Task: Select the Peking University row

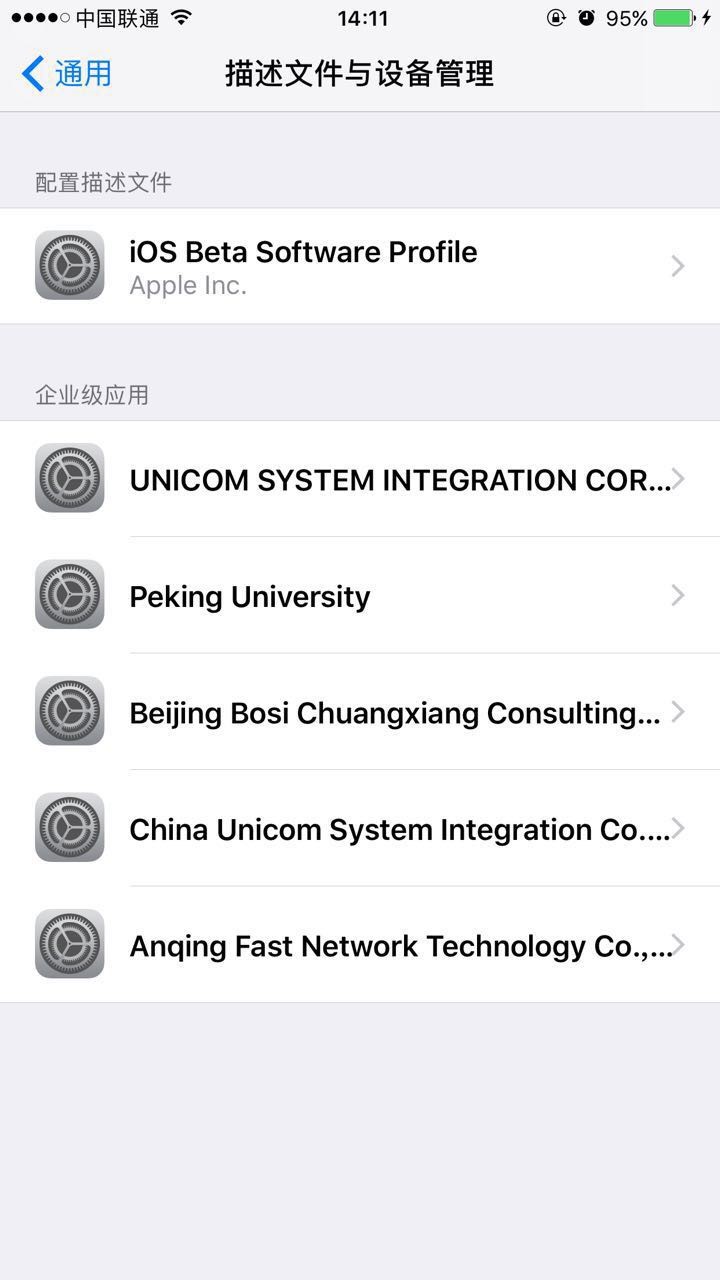Action: pyautogui.click(x=360, y=596)
